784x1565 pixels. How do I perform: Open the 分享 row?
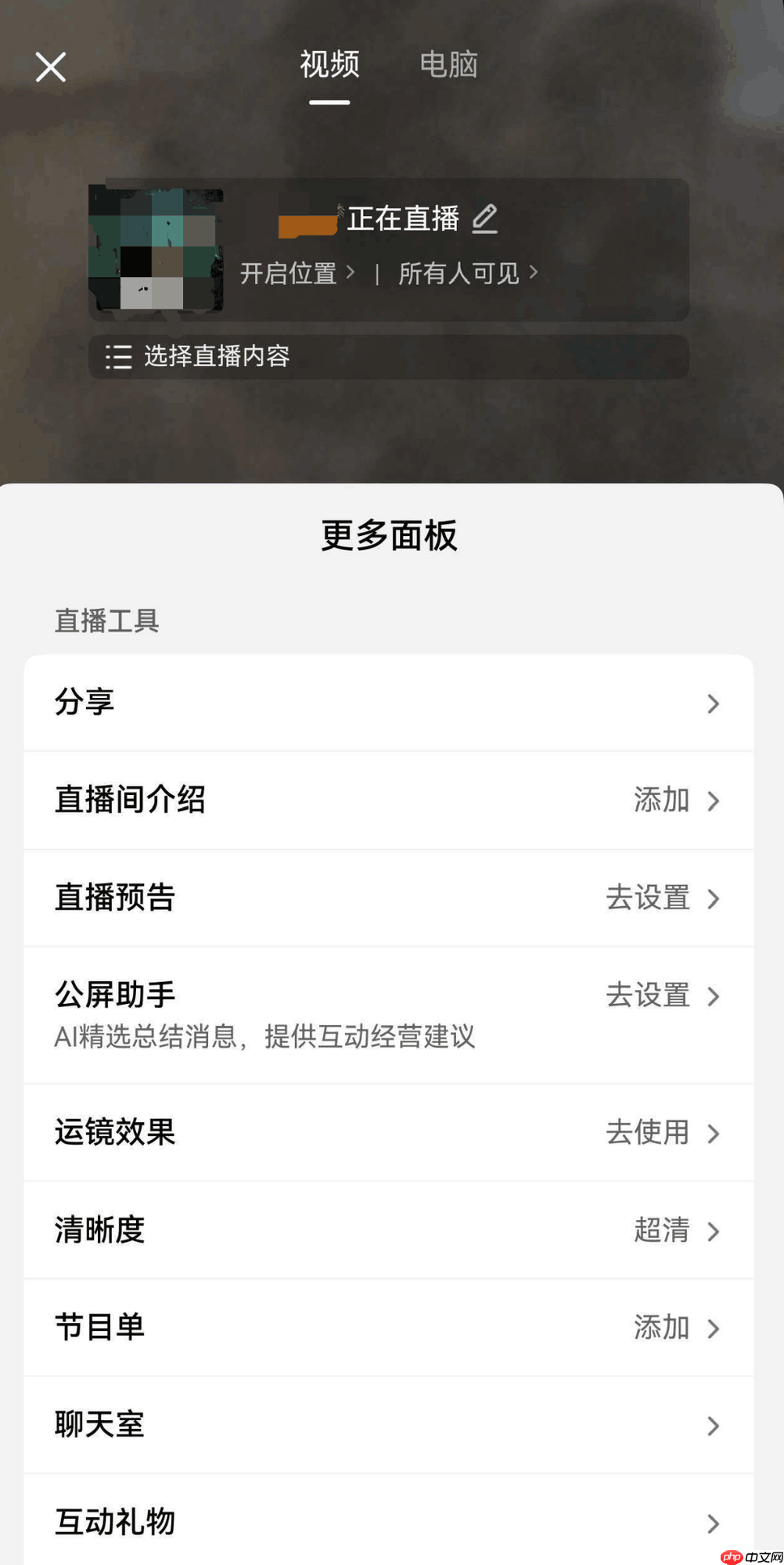point(388,703)
